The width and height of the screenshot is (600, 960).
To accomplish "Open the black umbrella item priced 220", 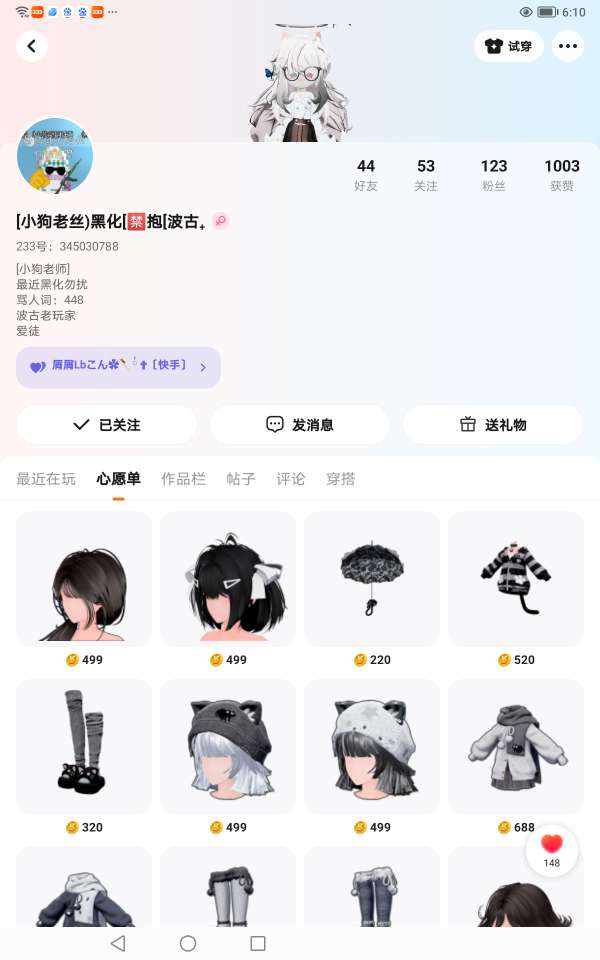I will [372, 579].
